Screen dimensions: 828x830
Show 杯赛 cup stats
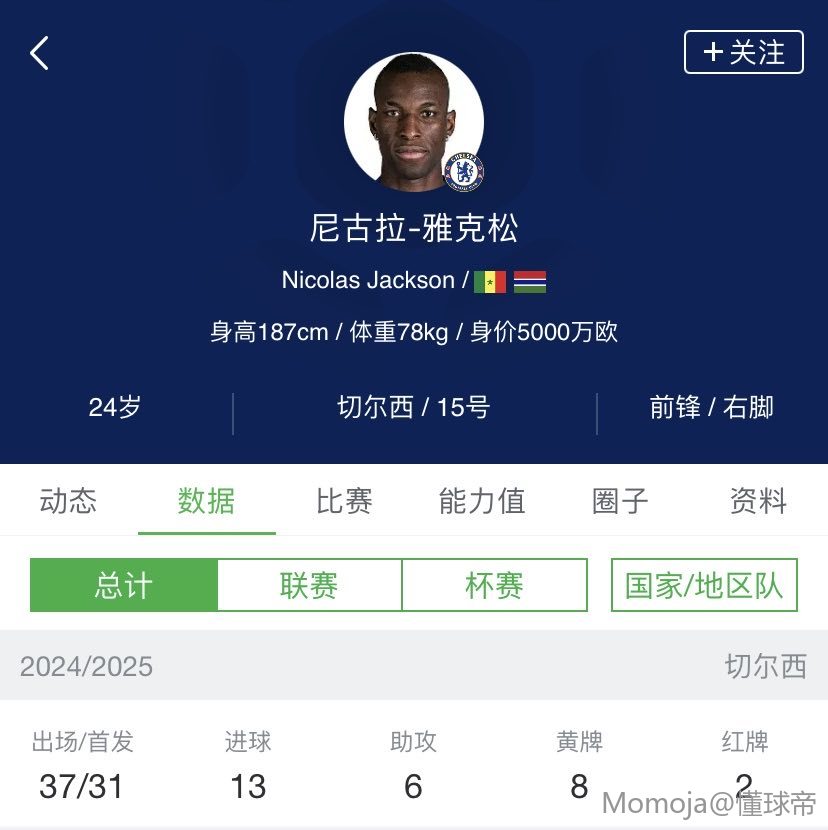[494, 585]
